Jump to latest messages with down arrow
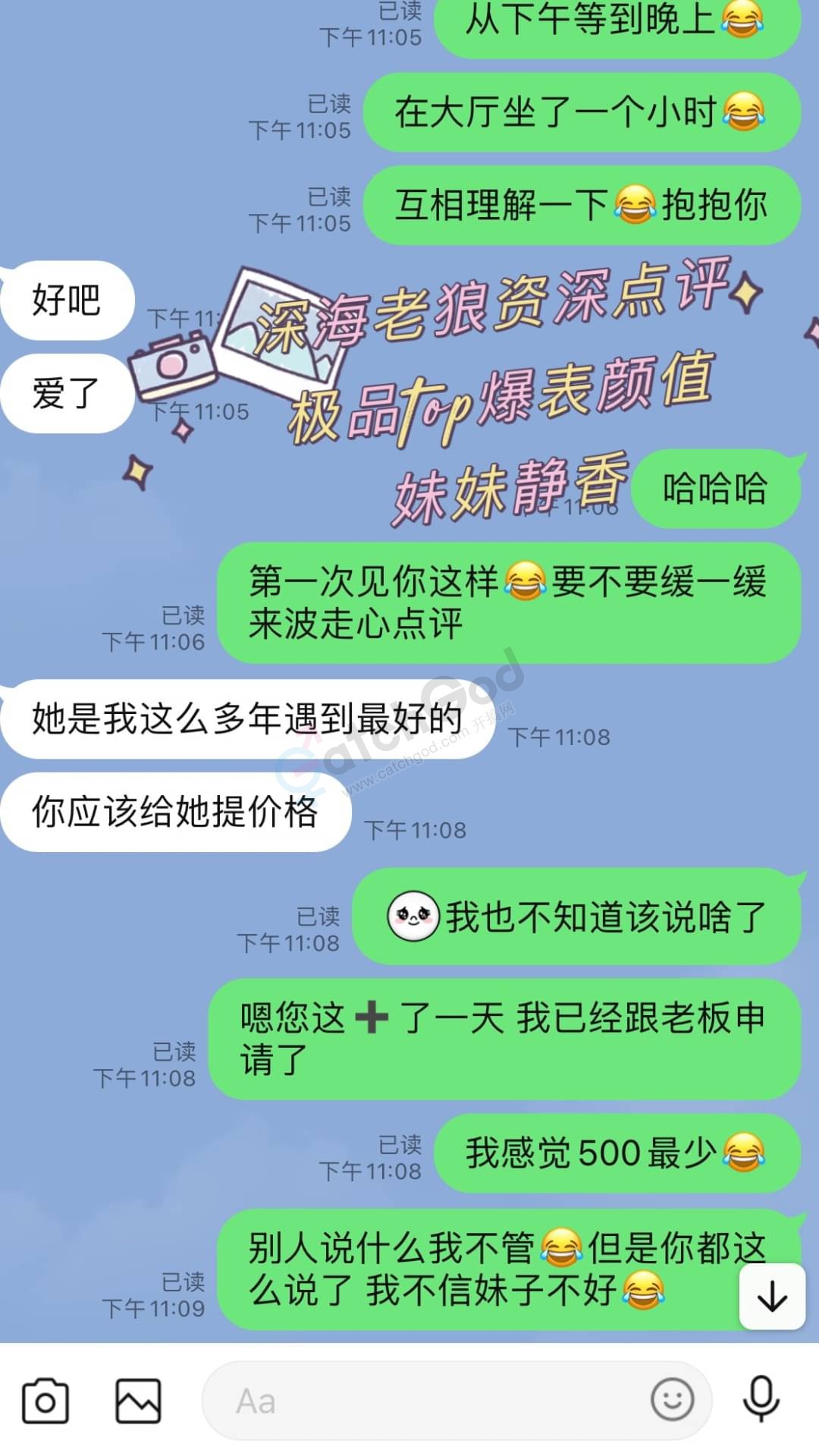 click(x=772, y=1297)
